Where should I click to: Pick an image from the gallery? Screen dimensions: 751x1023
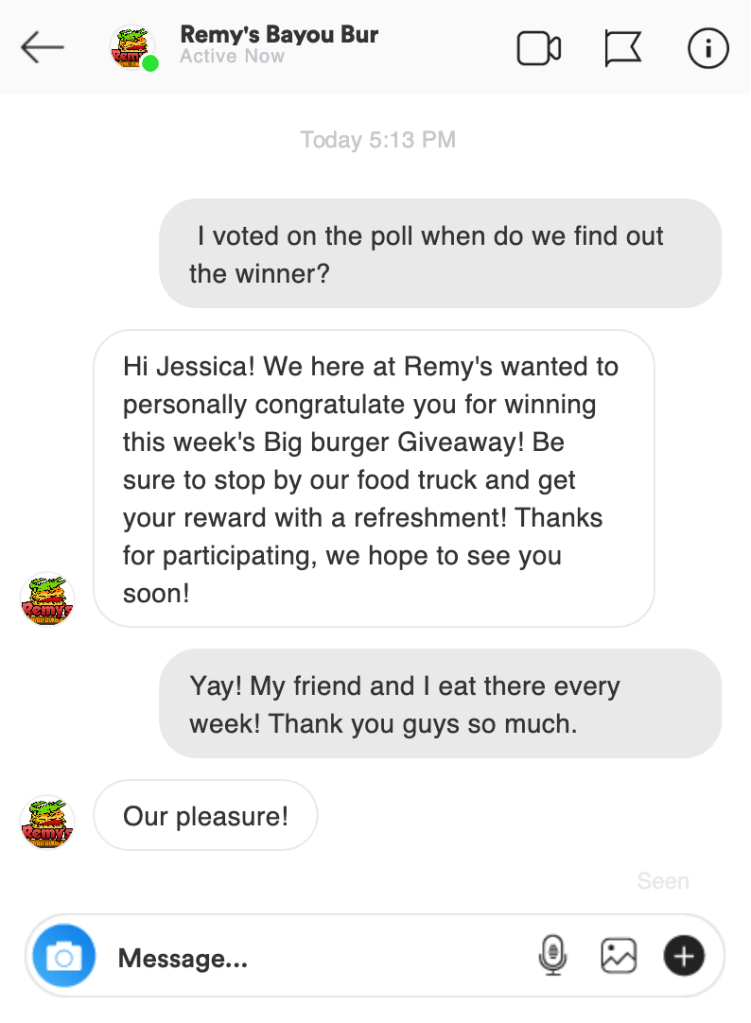coord(618,956)
